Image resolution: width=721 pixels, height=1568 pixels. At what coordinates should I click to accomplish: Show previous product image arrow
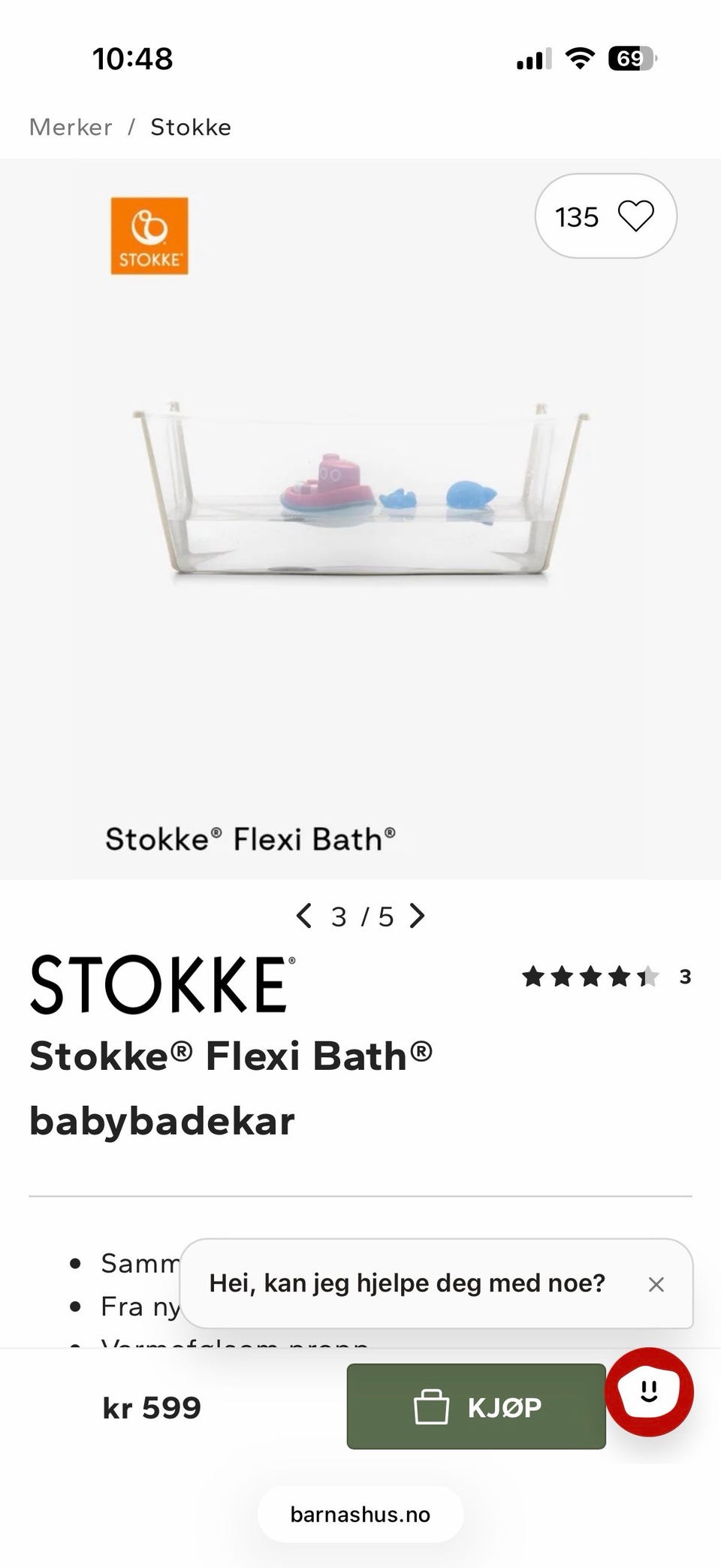[303, 916]
